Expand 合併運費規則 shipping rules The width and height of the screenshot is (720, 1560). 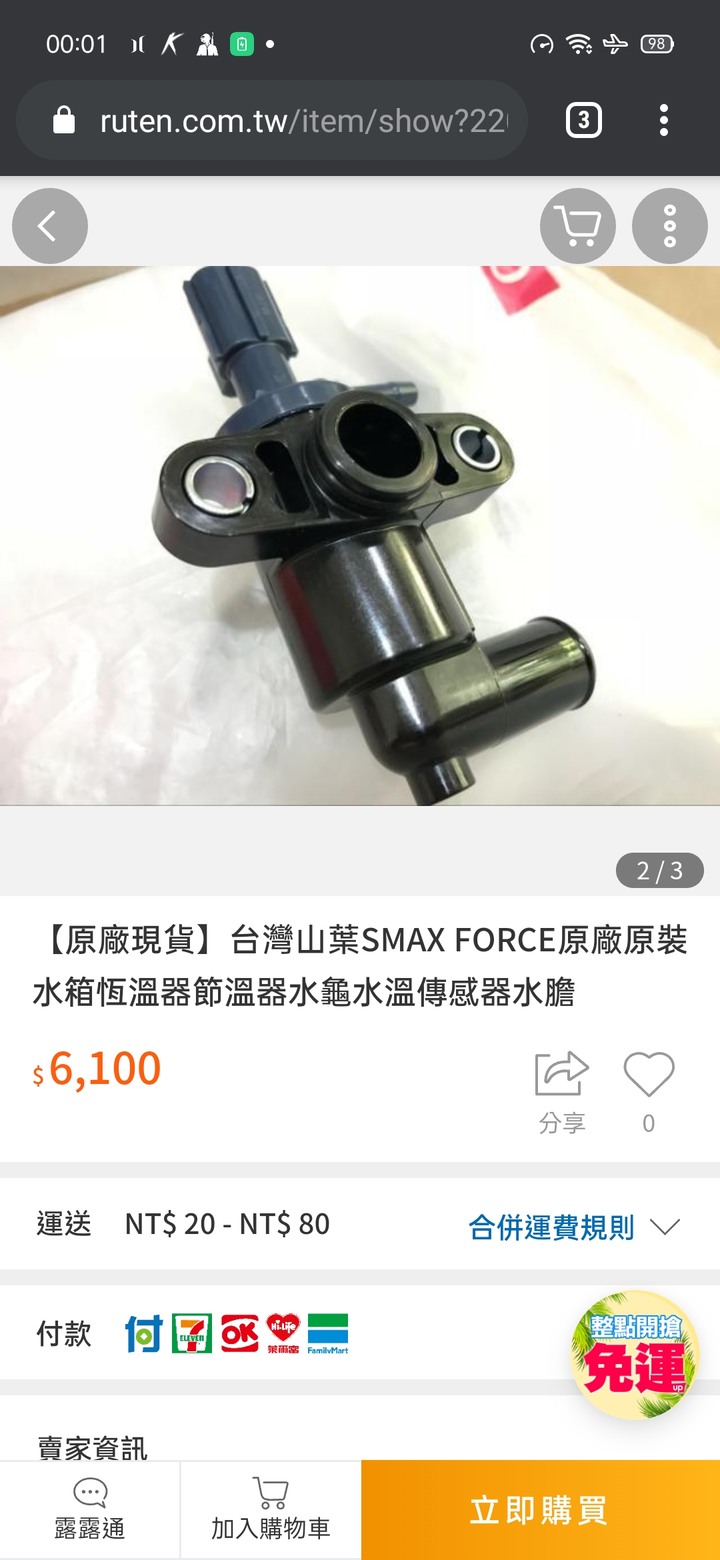[x=574, y=1227]
